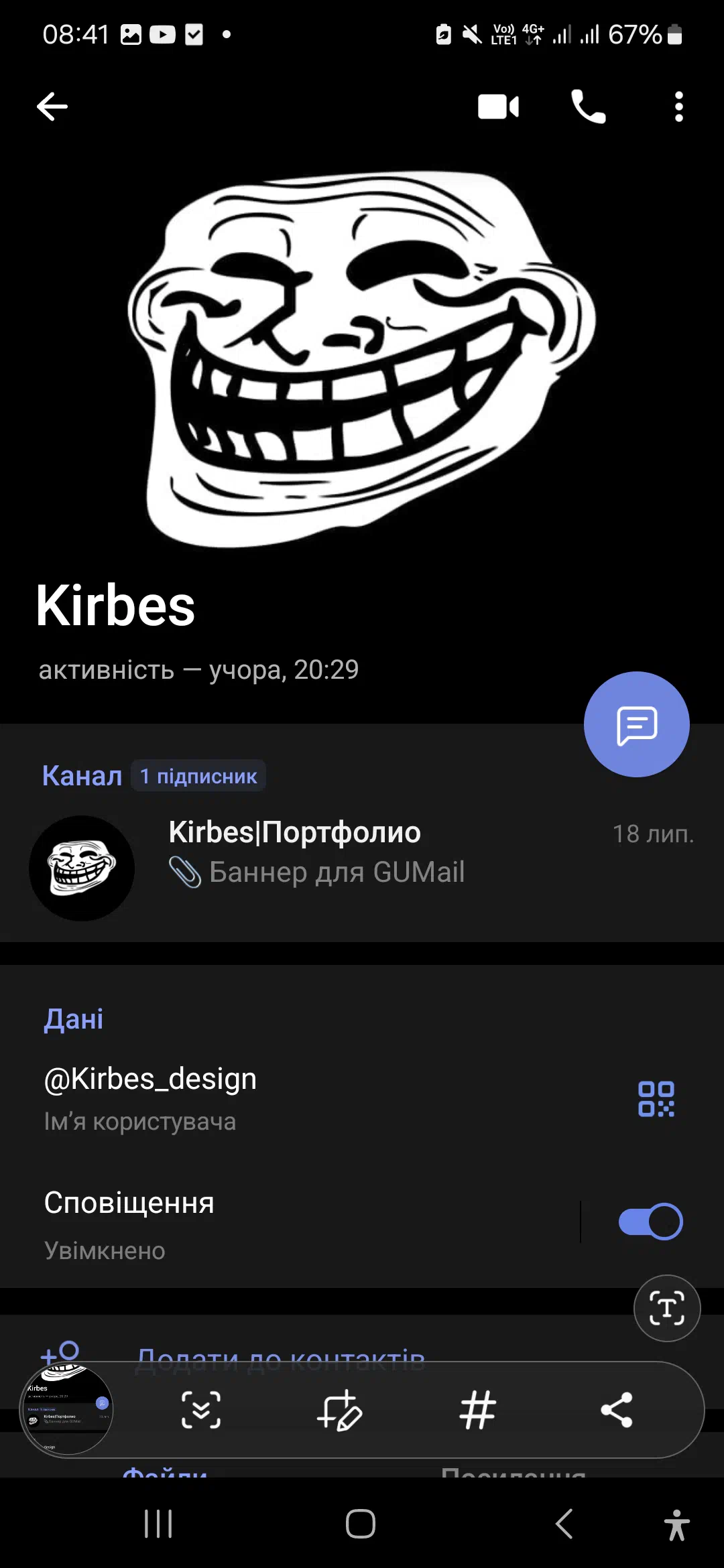Open message chat with Kirbes

pyautogui.click(x=636, y=724)
